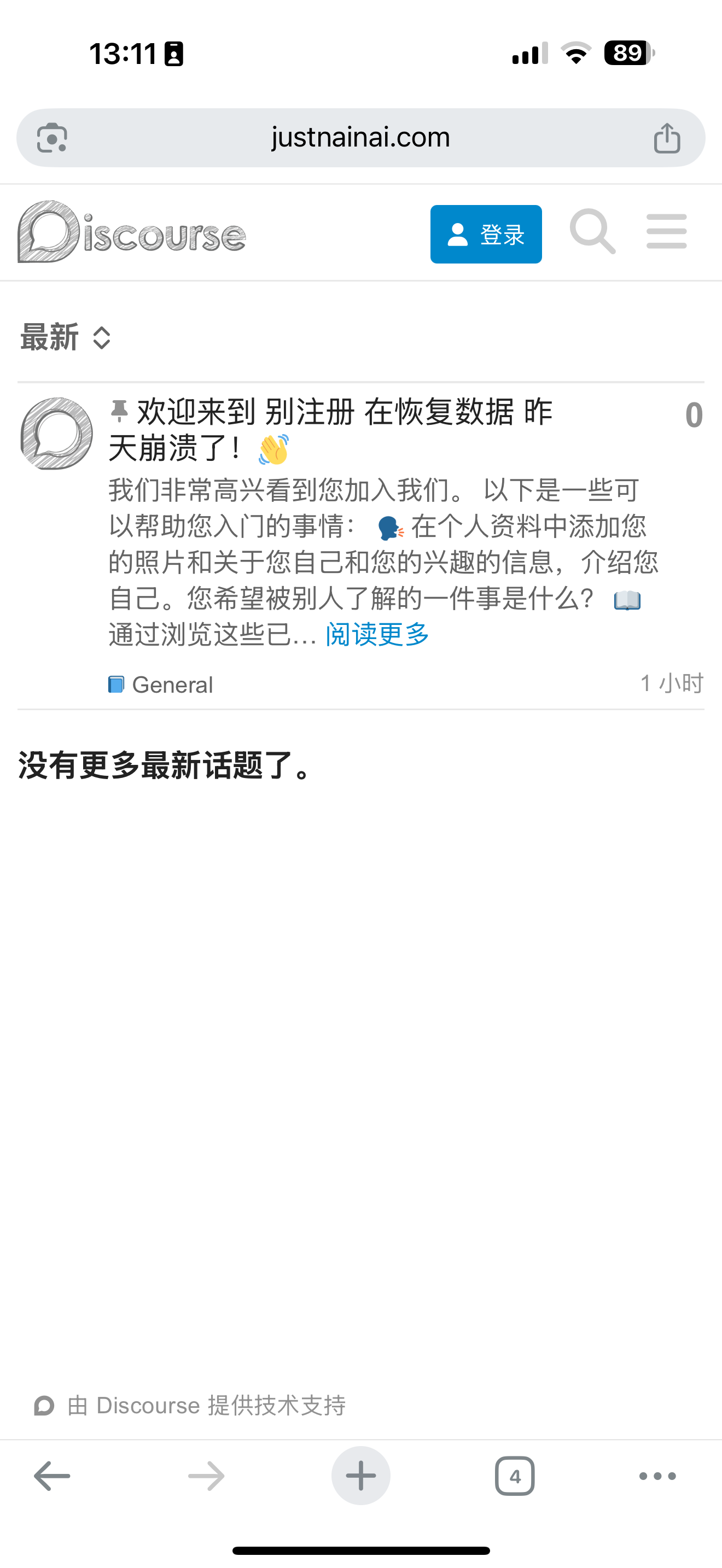Go back to the previous page
Image resolution: width=722 pixels, height=1568 pixels.
tap(53, 1476)
